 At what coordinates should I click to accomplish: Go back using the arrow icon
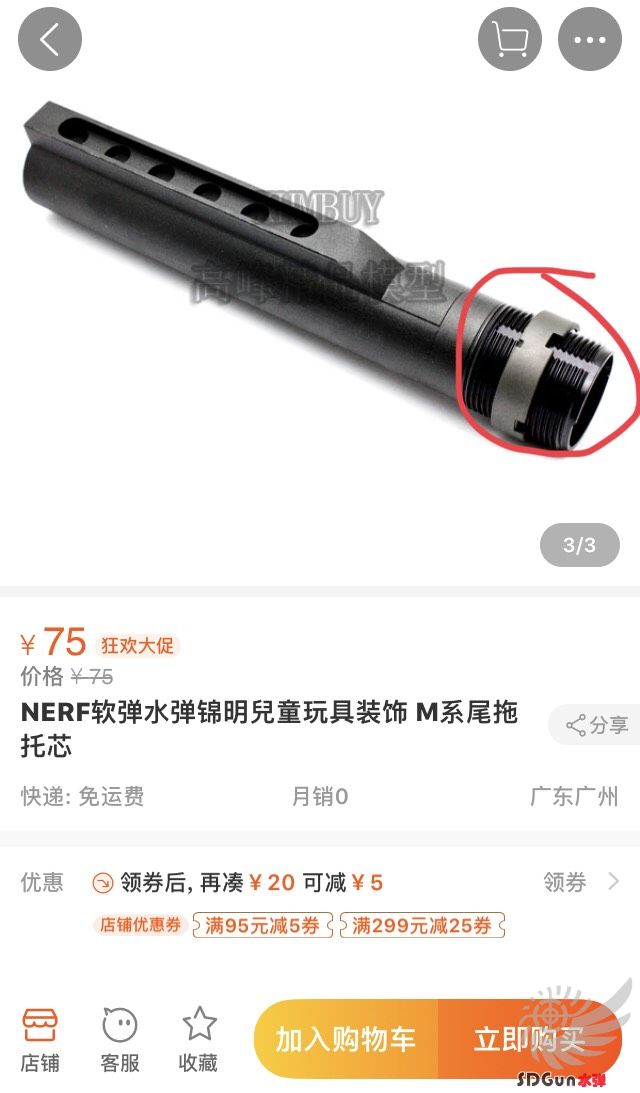(x=49, y=39)
